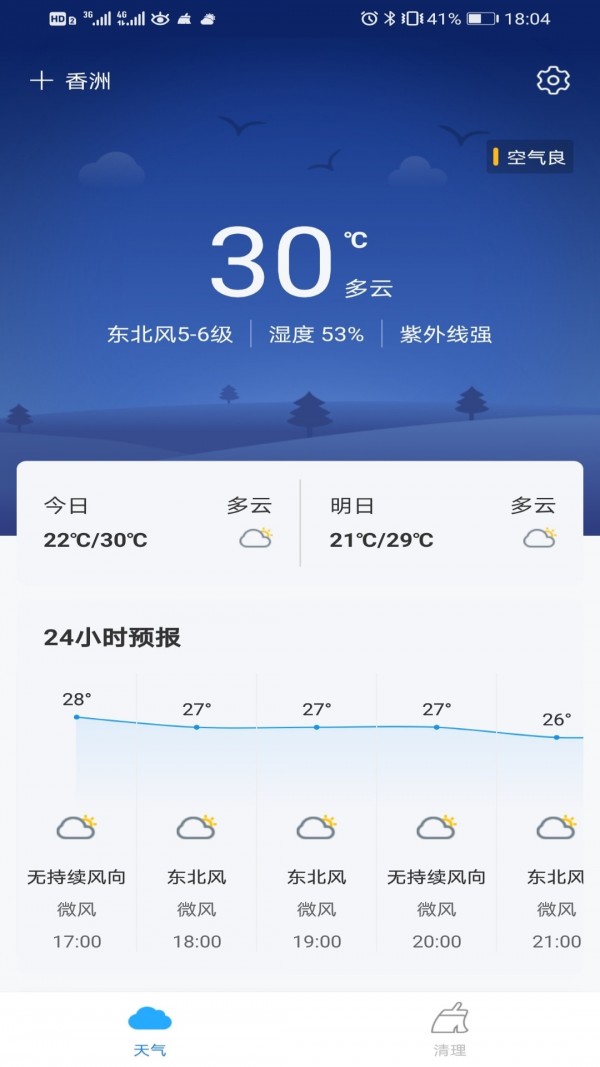
Task: Switch to the 清理 tab
Action: 450,1030
